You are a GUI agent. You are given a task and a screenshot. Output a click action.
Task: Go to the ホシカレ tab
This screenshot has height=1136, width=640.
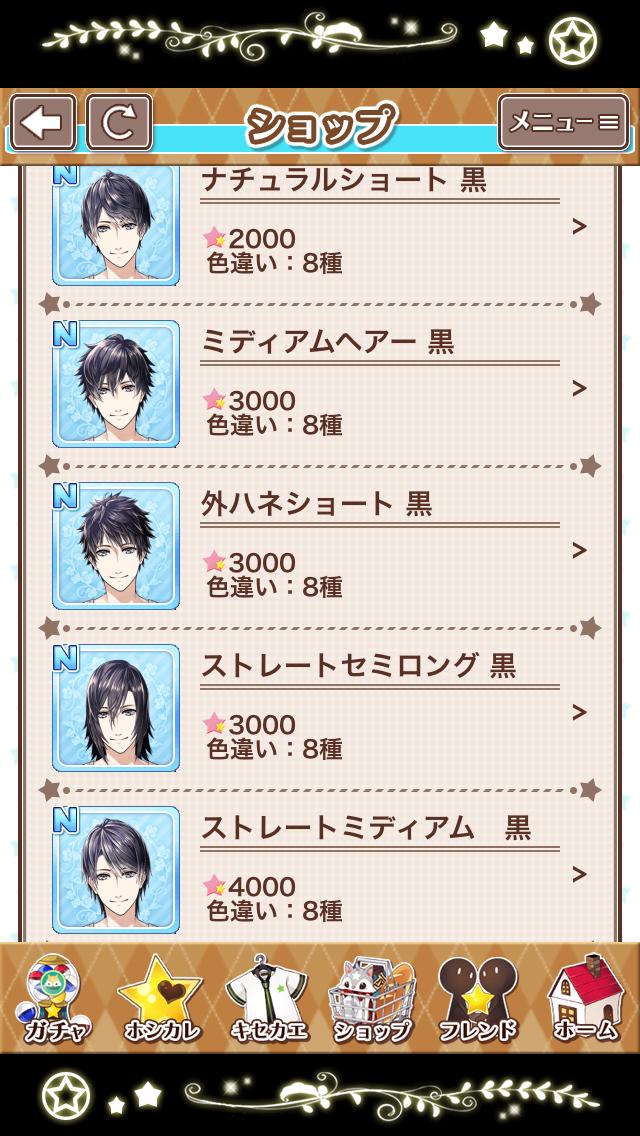point(160,998)
